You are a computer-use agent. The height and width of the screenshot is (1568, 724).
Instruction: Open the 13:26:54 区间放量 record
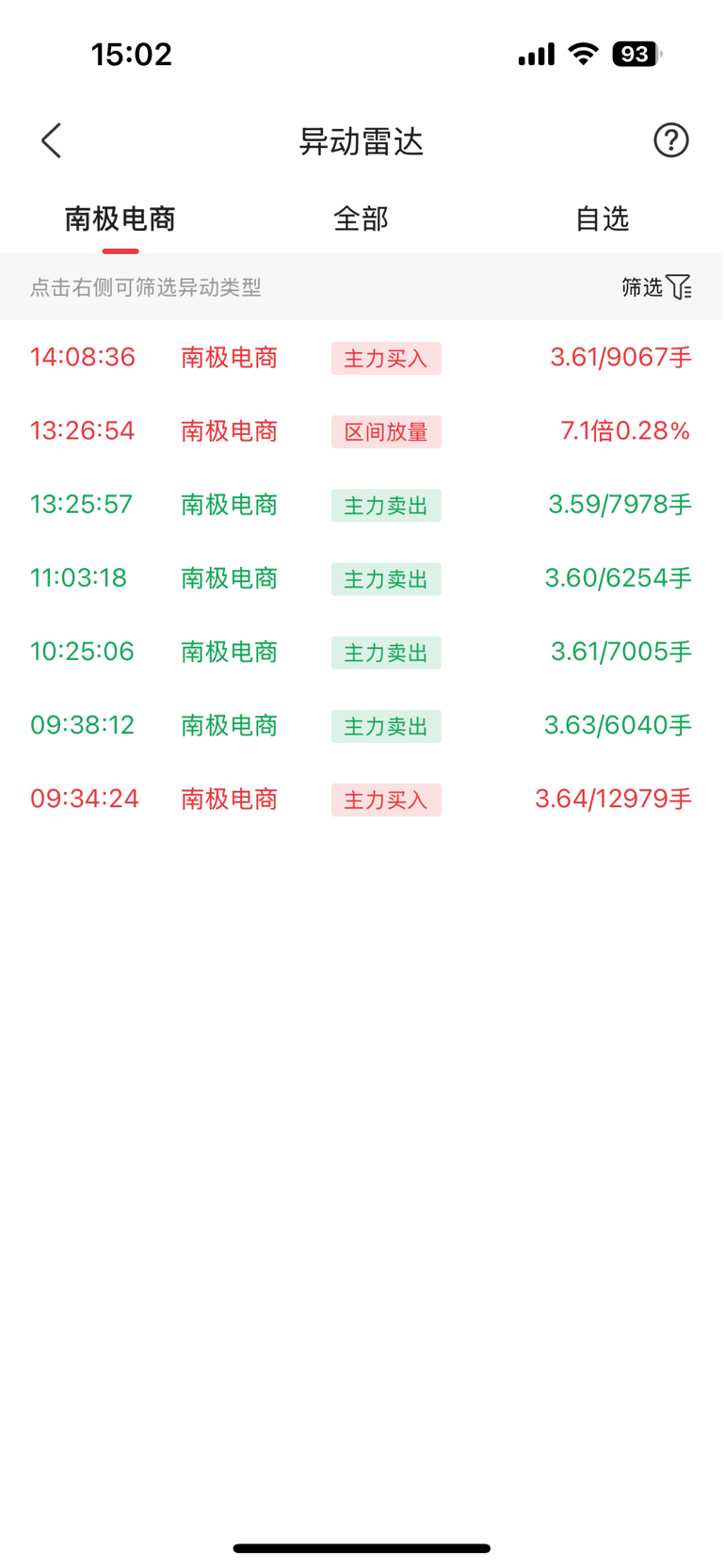click(x=362, y=431)
